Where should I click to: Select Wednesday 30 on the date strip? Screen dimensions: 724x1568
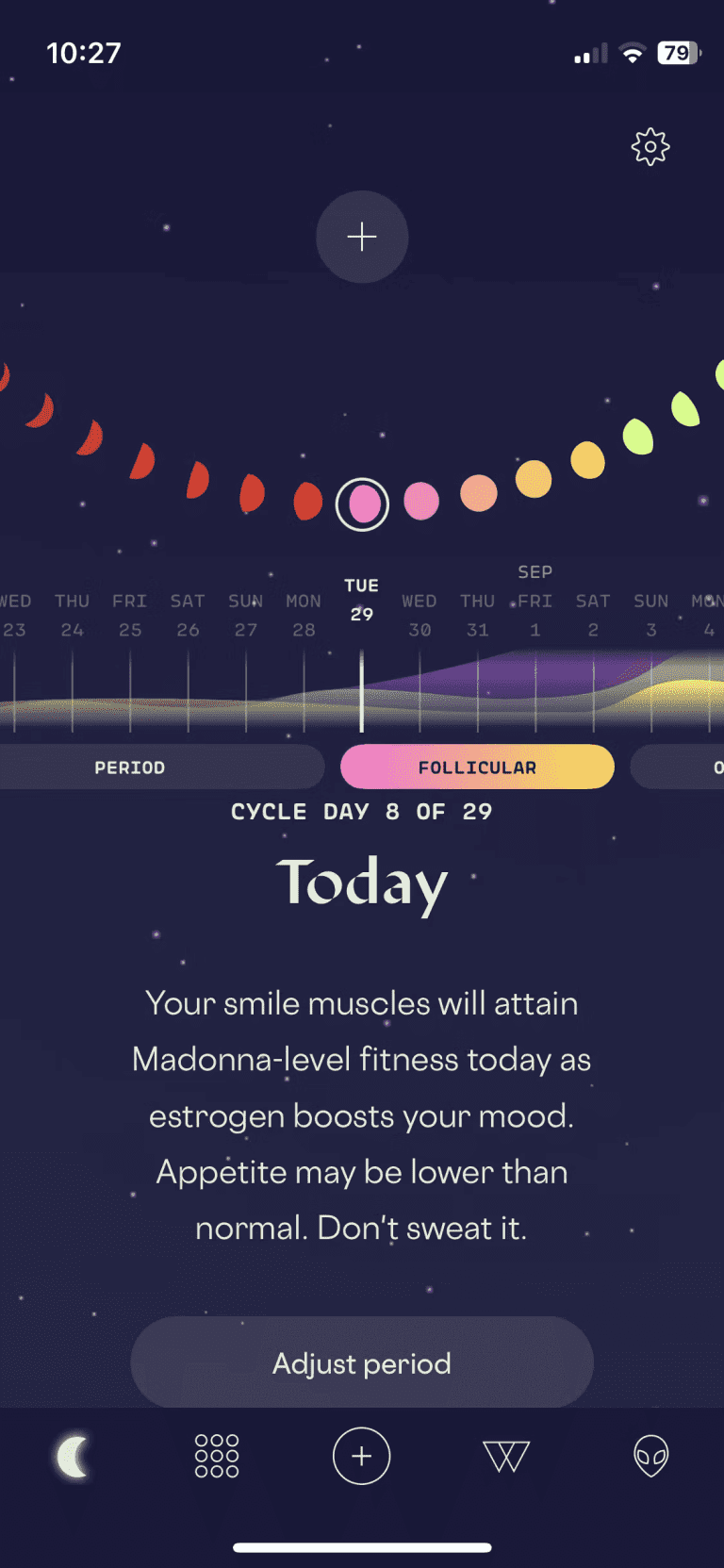pyautogui.click(x=420, y=615)
